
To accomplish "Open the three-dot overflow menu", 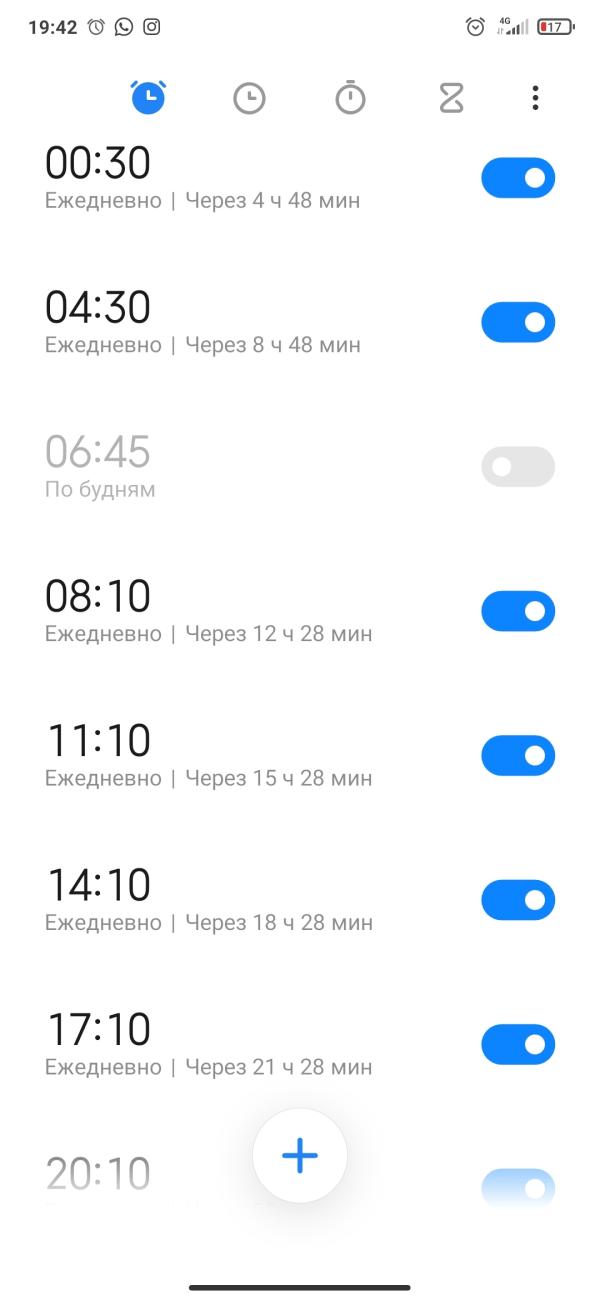I will (x=536, y=98).
